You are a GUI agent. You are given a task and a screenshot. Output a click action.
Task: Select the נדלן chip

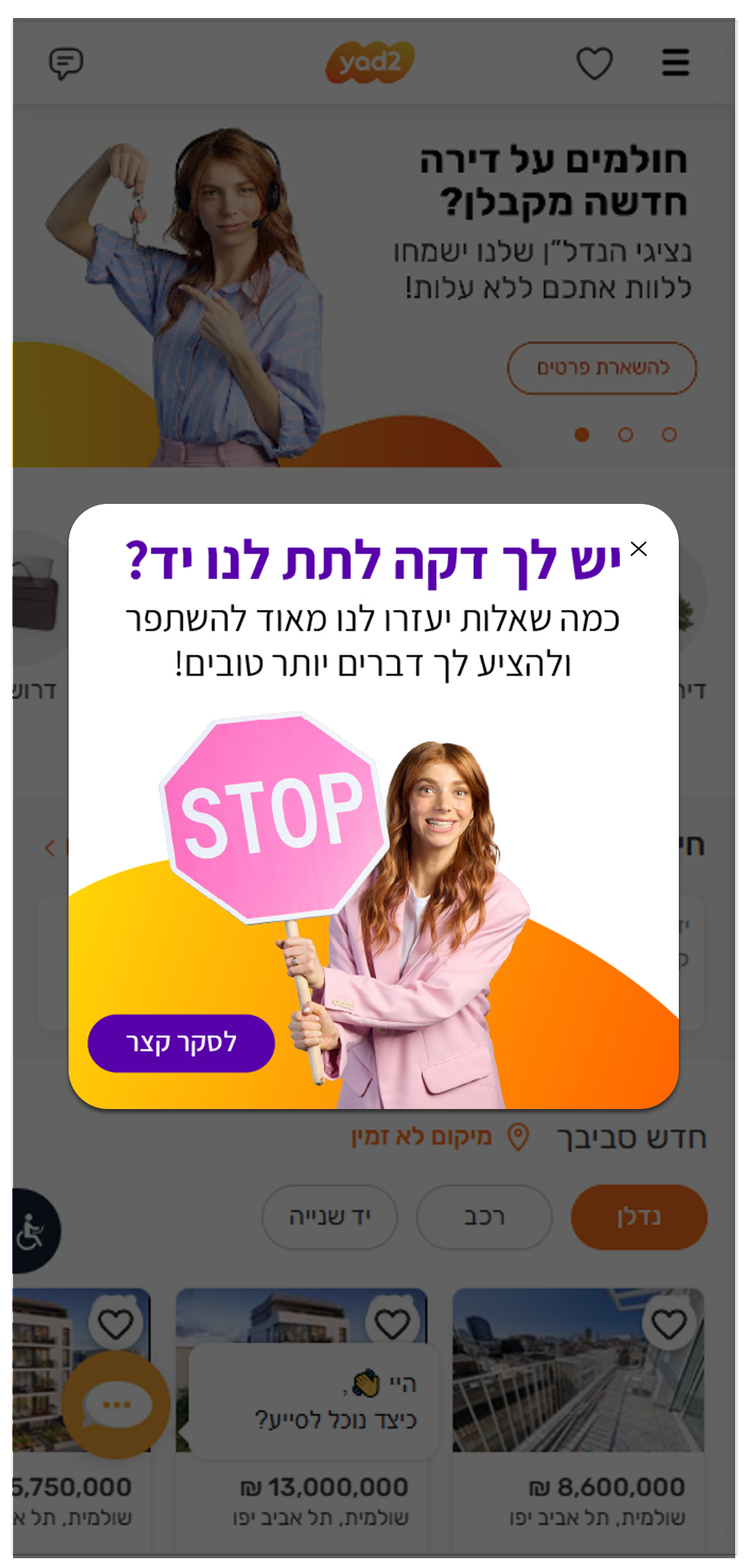(639, 1217)
